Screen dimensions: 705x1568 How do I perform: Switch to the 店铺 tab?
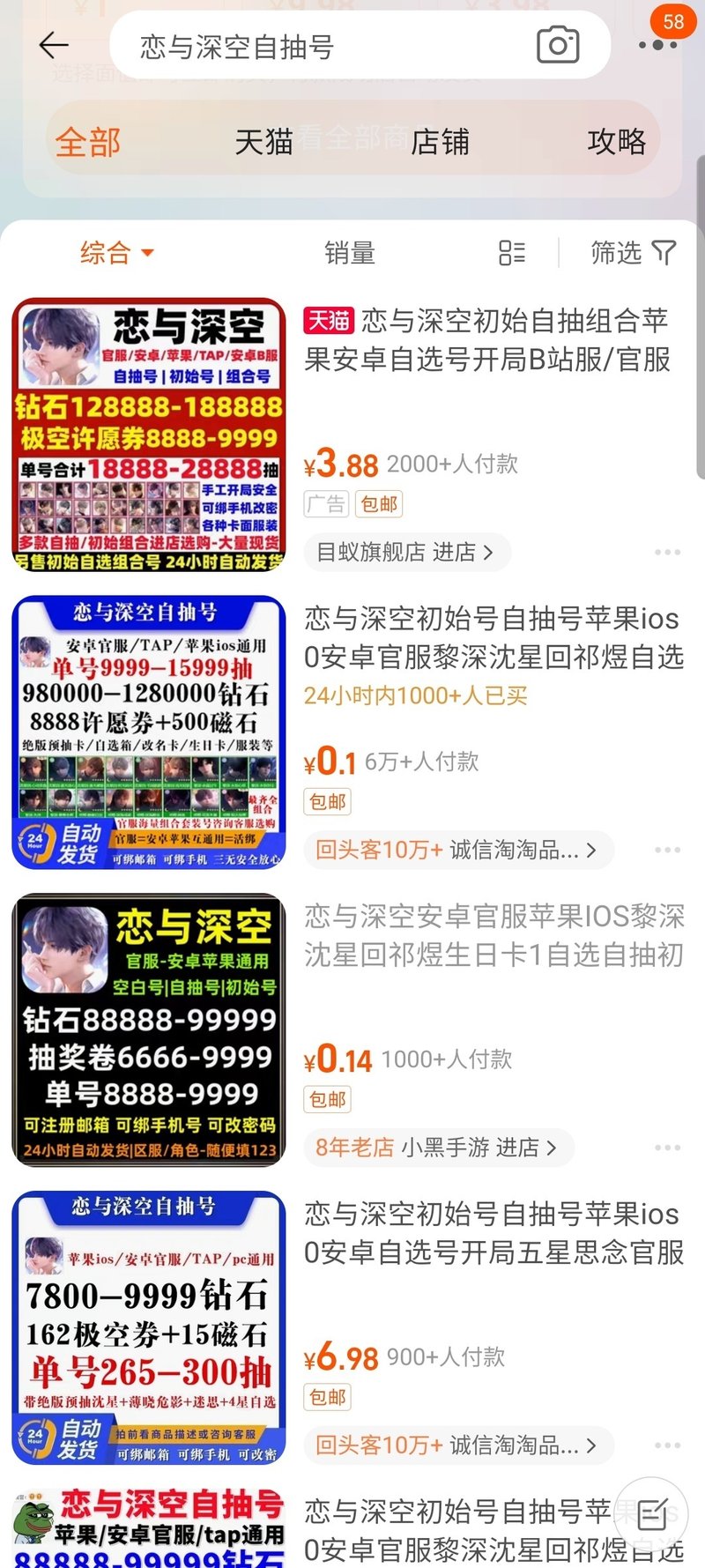click(x=440, y=142)
